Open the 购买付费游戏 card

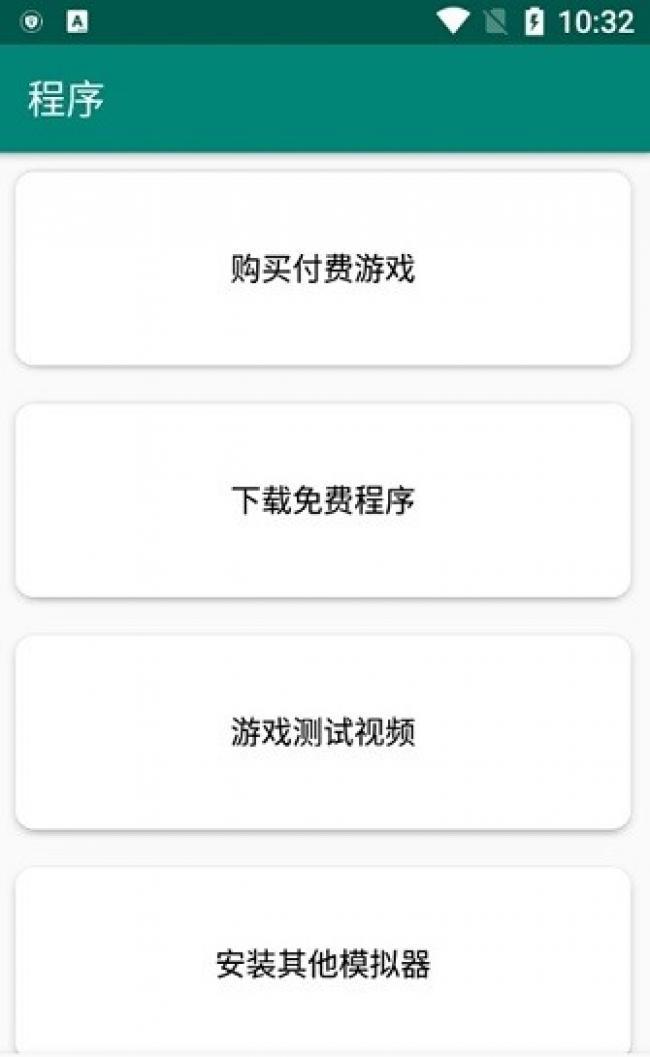point(323,268)
